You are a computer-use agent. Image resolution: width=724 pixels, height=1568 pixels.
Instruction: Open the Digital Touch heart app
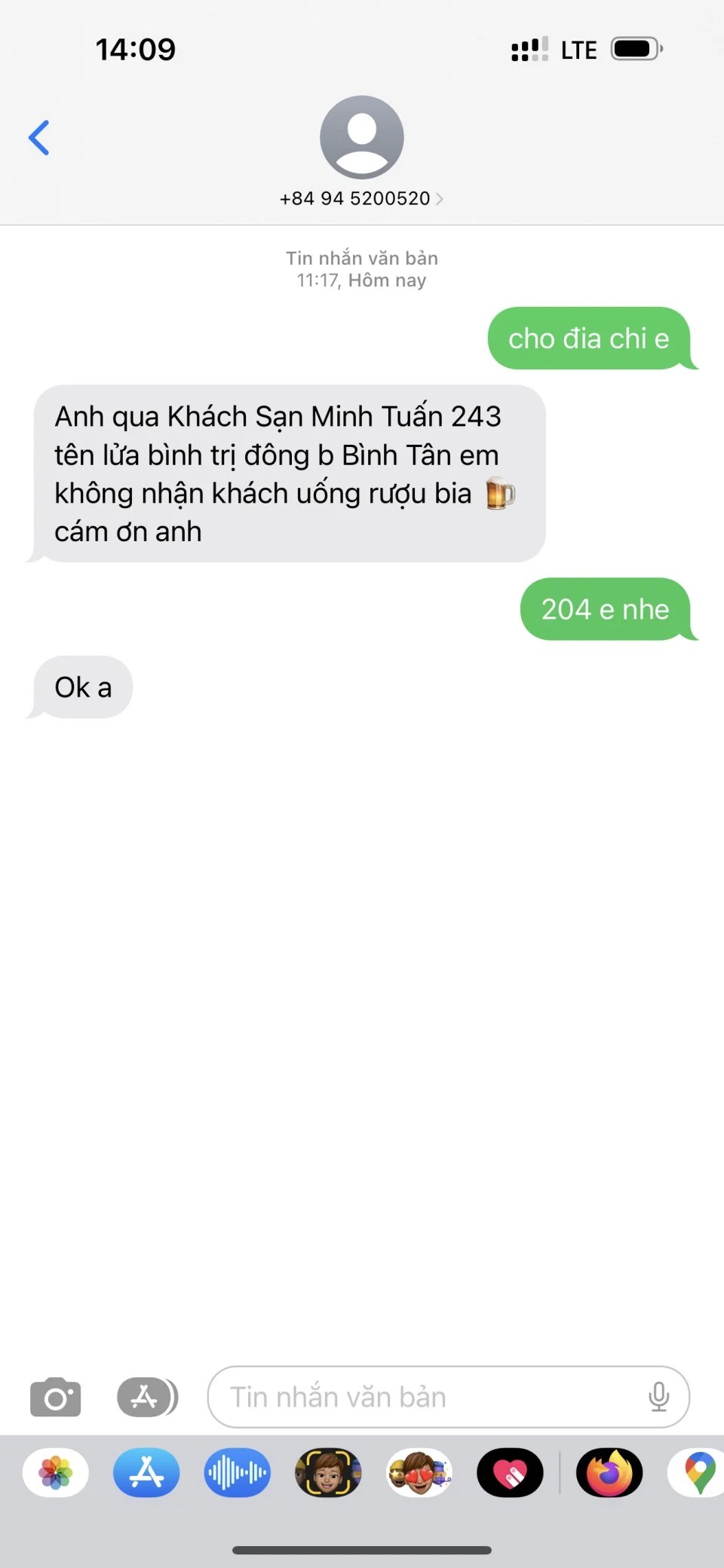pyautogui.click(x=510, y=1472)
